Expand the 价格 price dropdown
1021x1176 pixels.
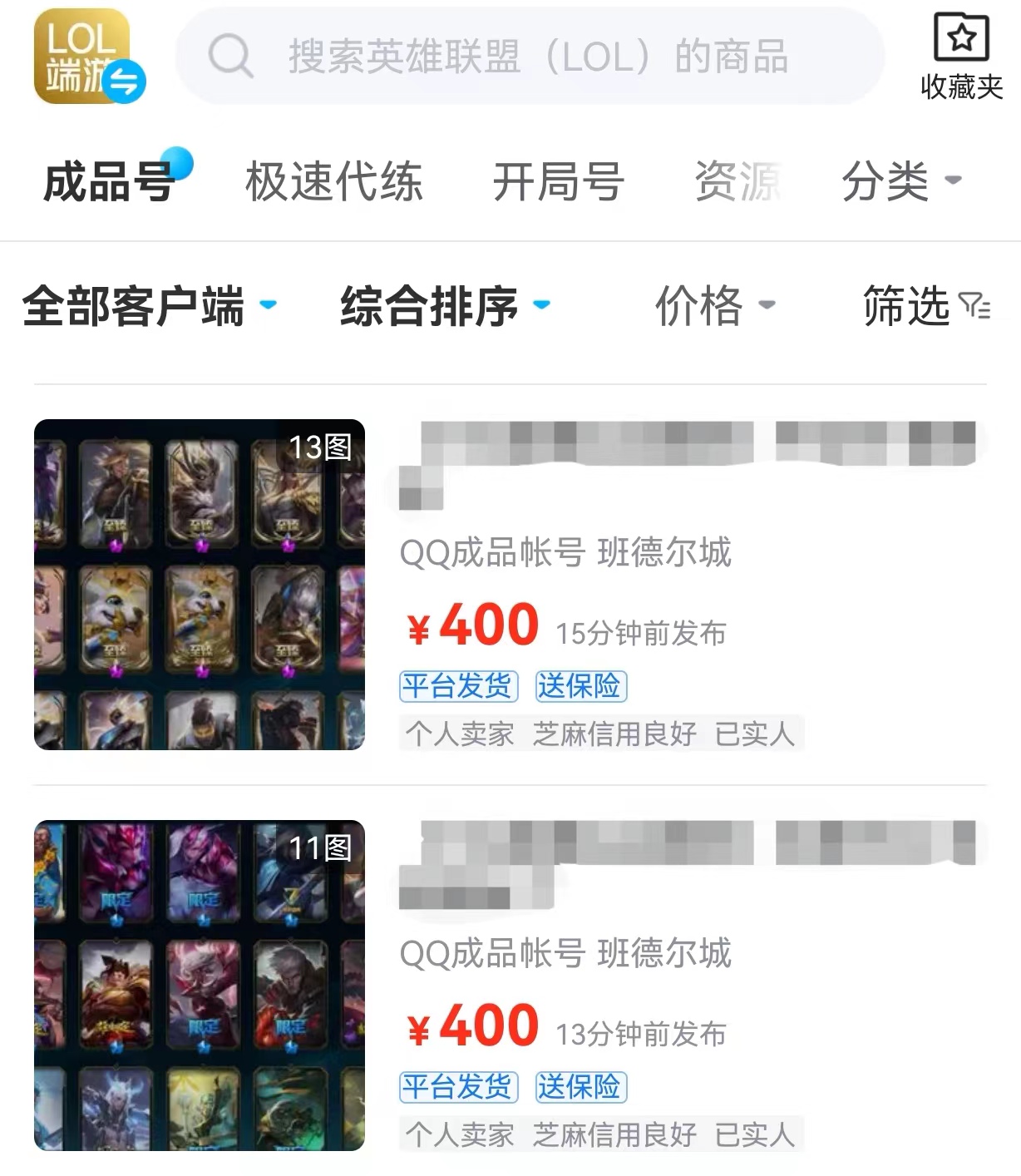[714, 306]
